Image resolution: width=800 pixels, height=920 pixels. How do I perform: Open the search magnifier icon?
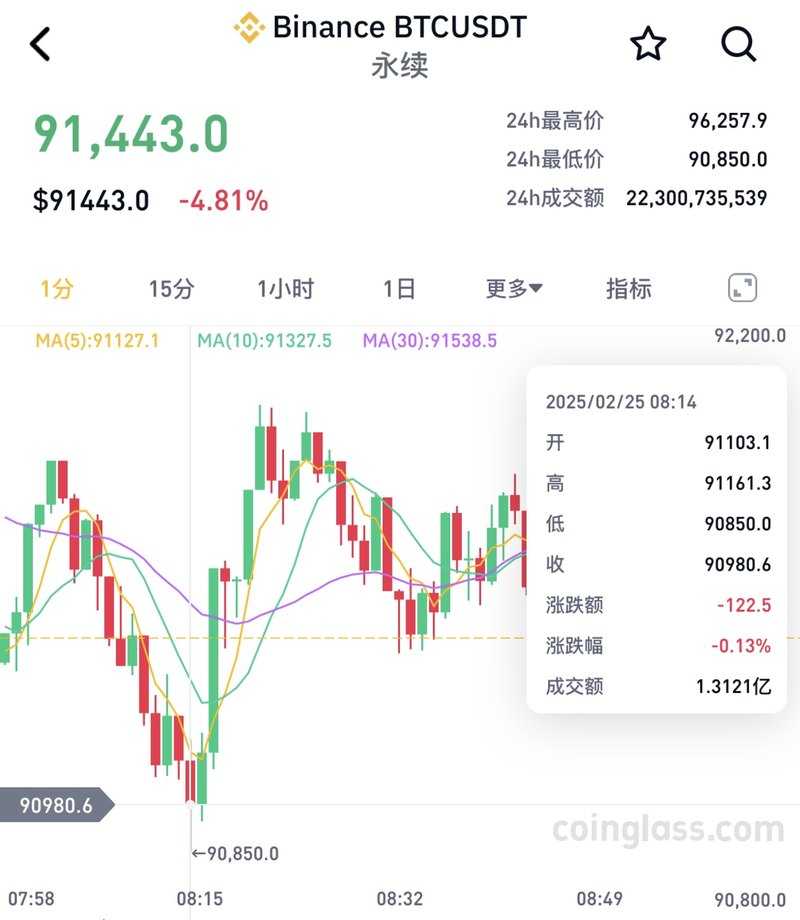738,44
